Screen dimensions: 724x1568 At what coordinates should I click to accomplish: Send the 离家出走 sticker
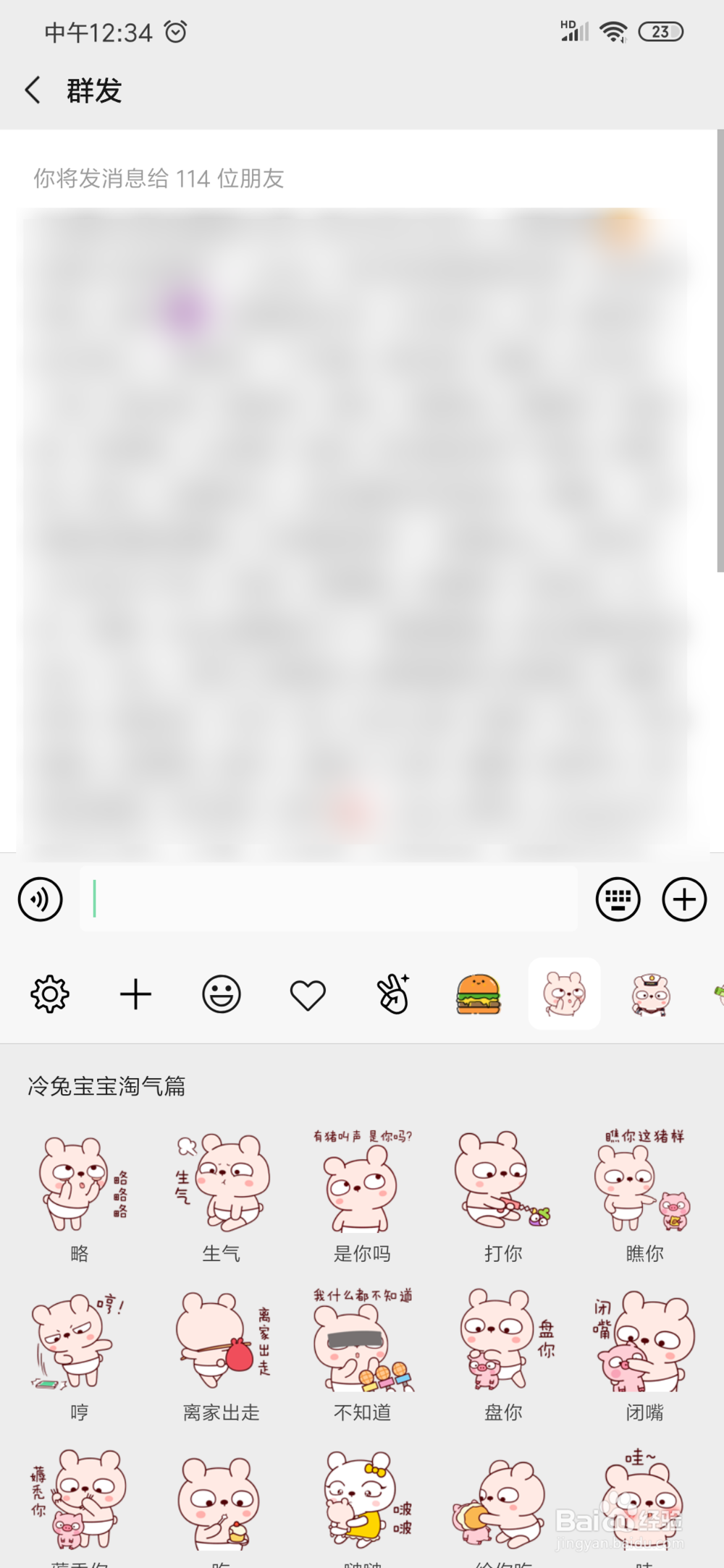pos(221,1342)
